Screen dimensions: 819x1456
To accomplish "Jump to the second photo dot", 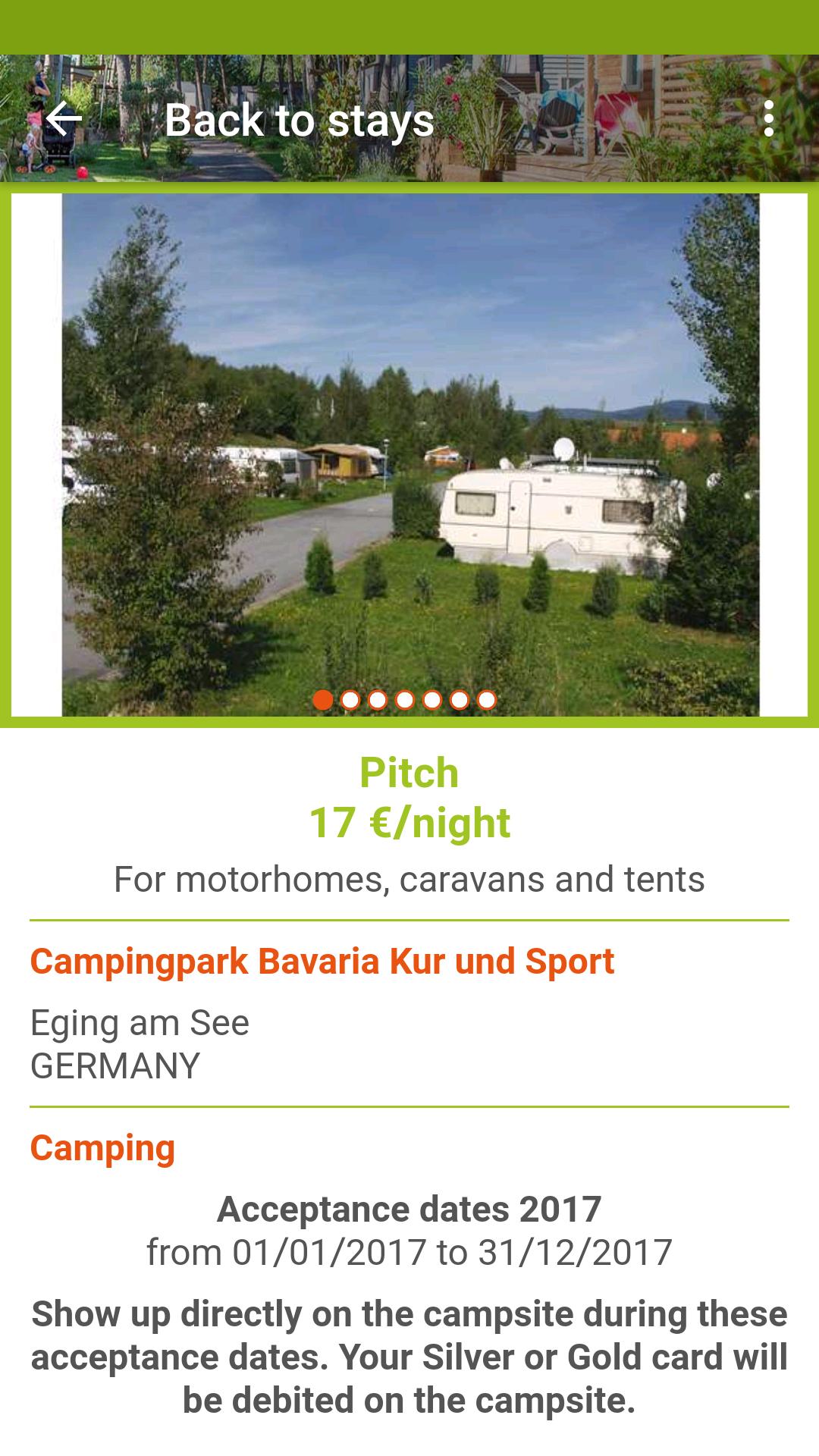I will tap(350, 700).
